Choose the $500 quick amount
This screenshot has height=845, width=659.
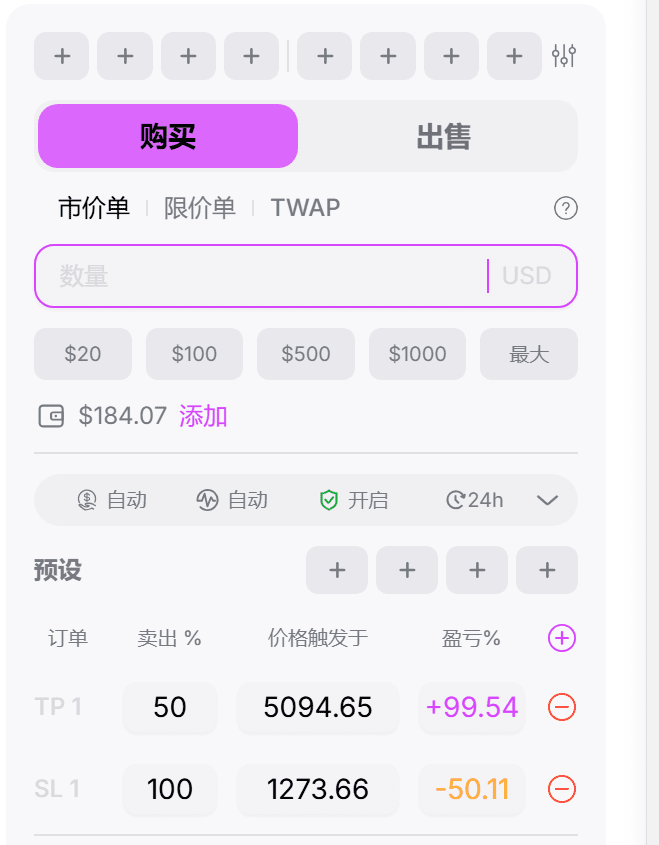coord(306,354)
